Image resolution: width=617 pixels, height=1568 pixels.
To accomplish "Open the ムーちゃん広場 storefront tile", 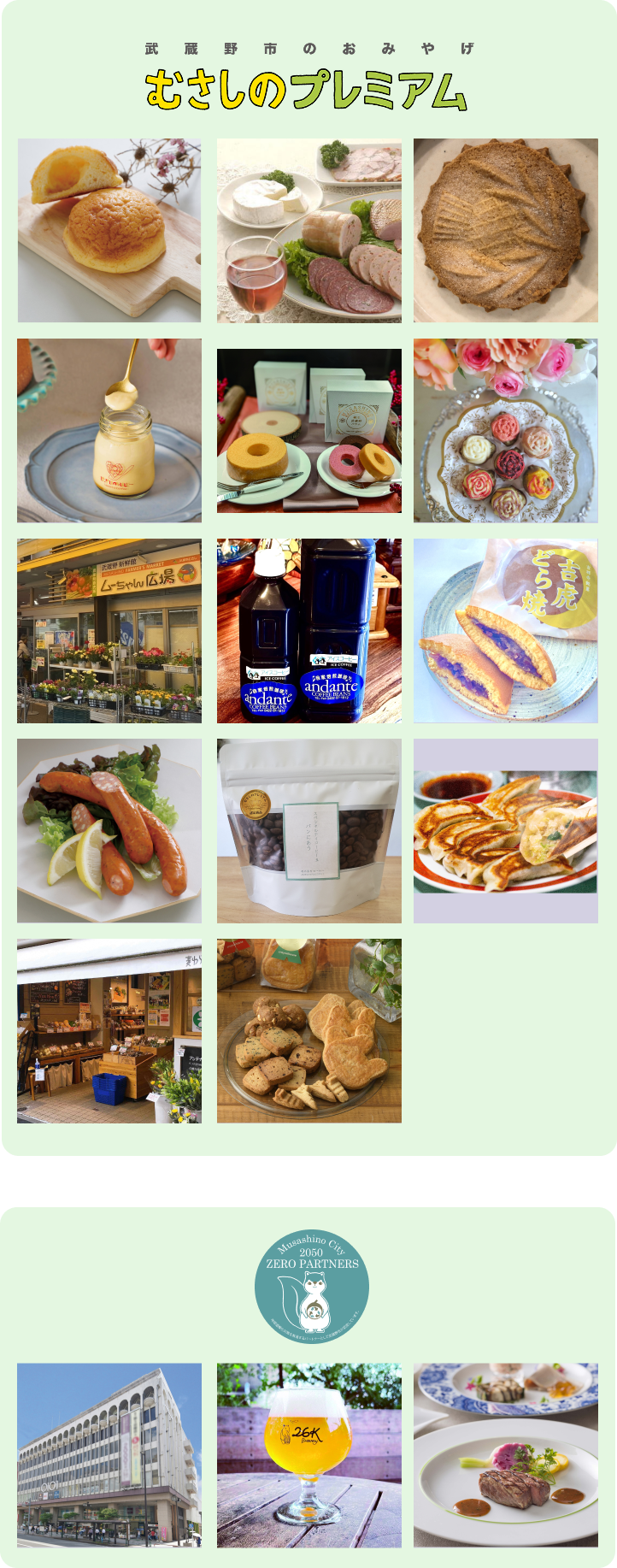I will 109,630.
